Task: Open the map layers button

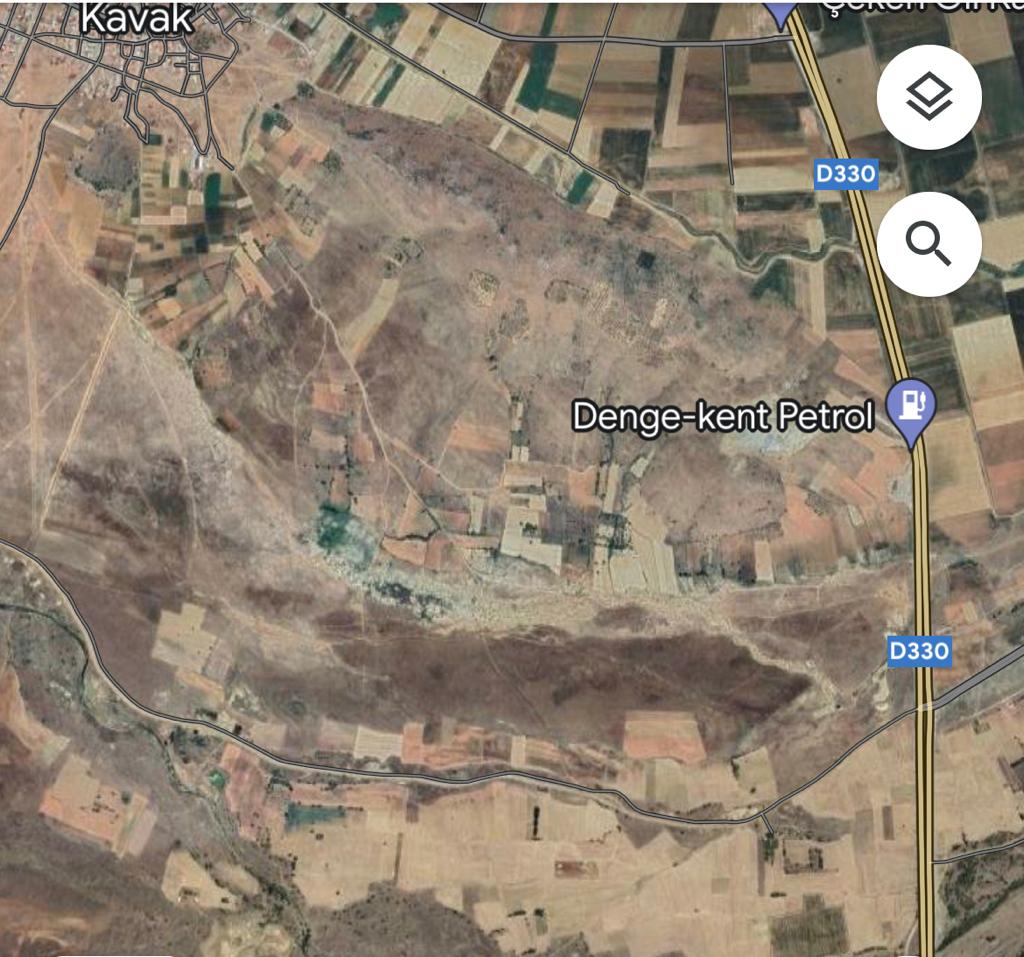Action: click(x=929, y=97)
